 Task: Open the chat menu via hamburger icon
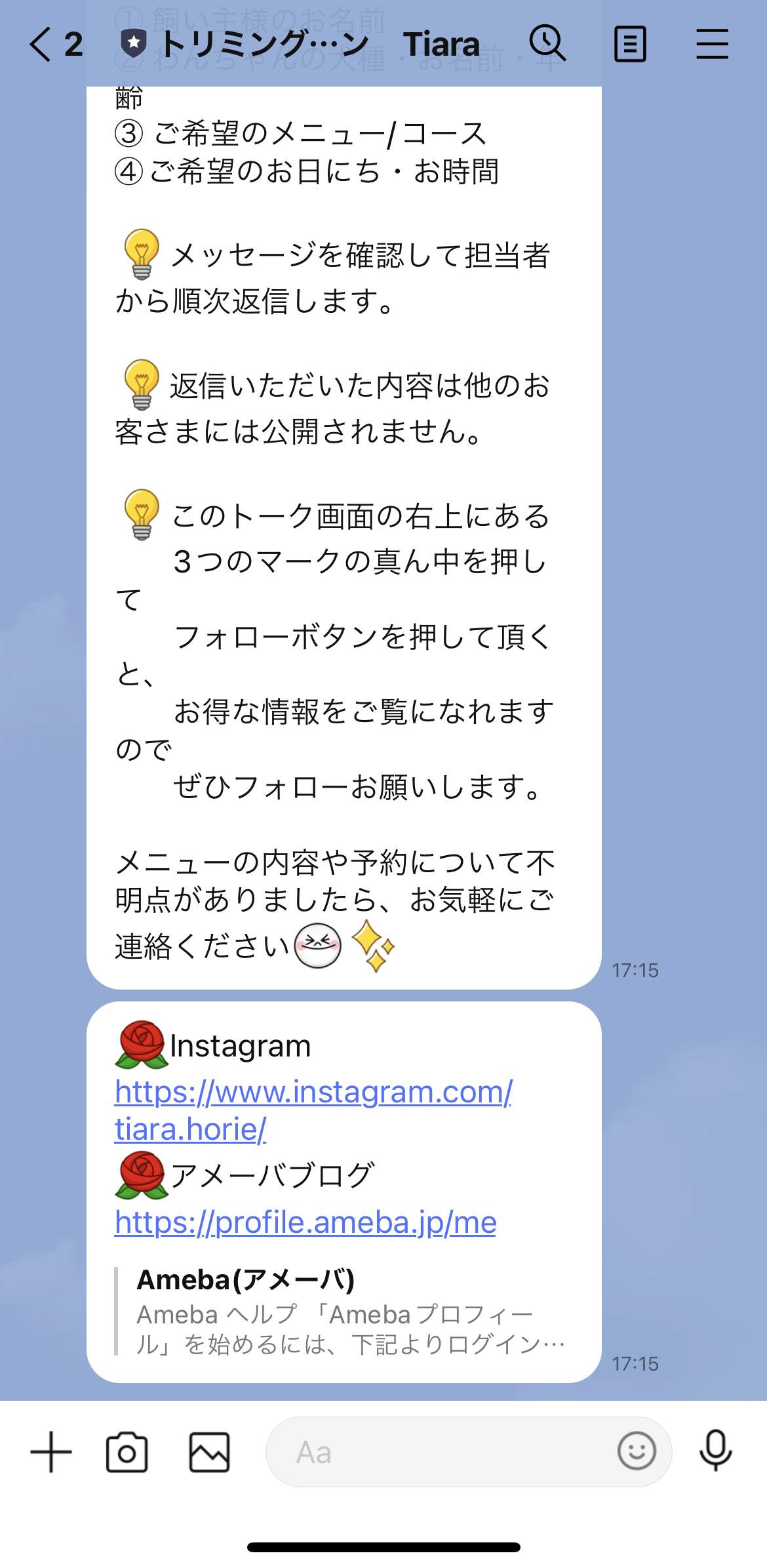(713, 43)
